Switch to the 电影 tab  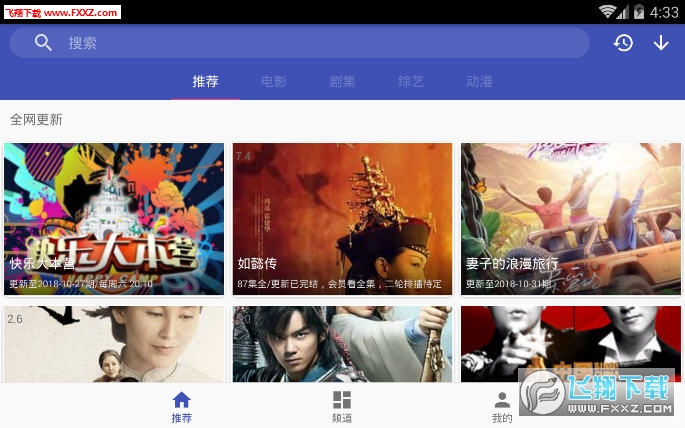point(273,82)
